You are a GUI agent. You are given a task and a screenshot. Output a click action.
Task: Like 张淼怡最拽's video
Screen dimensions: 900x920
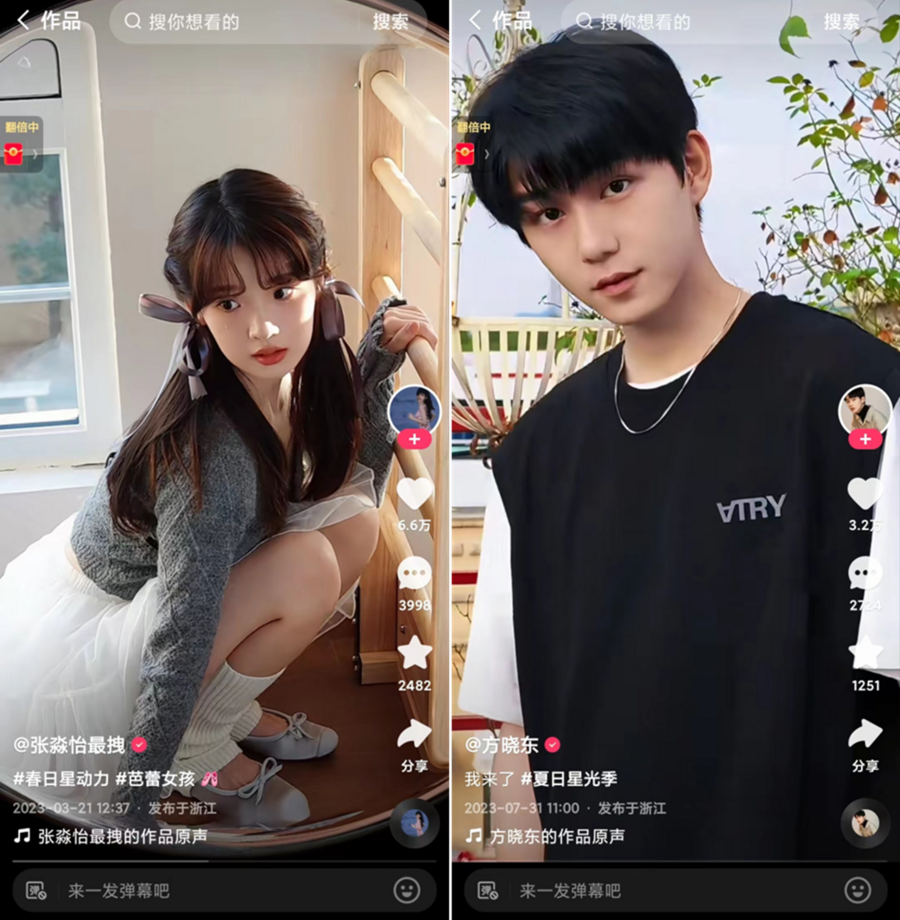414,493
